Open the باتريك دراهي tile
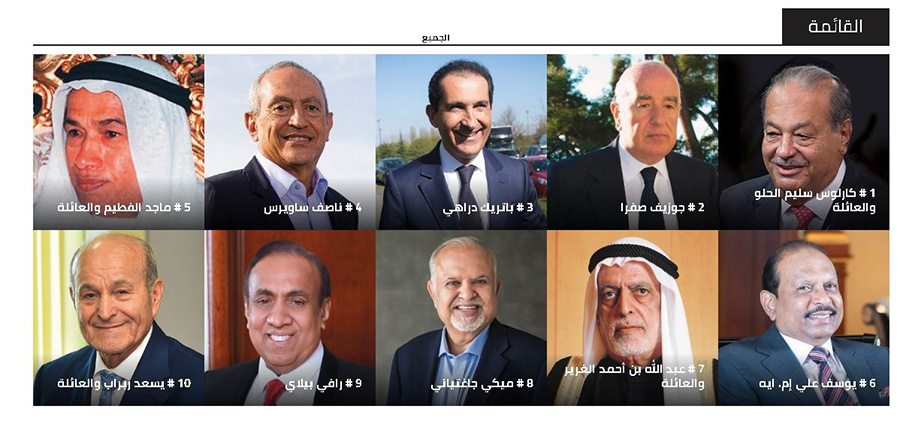The height and width of the screenshot is (421, 900). (461, 142)
